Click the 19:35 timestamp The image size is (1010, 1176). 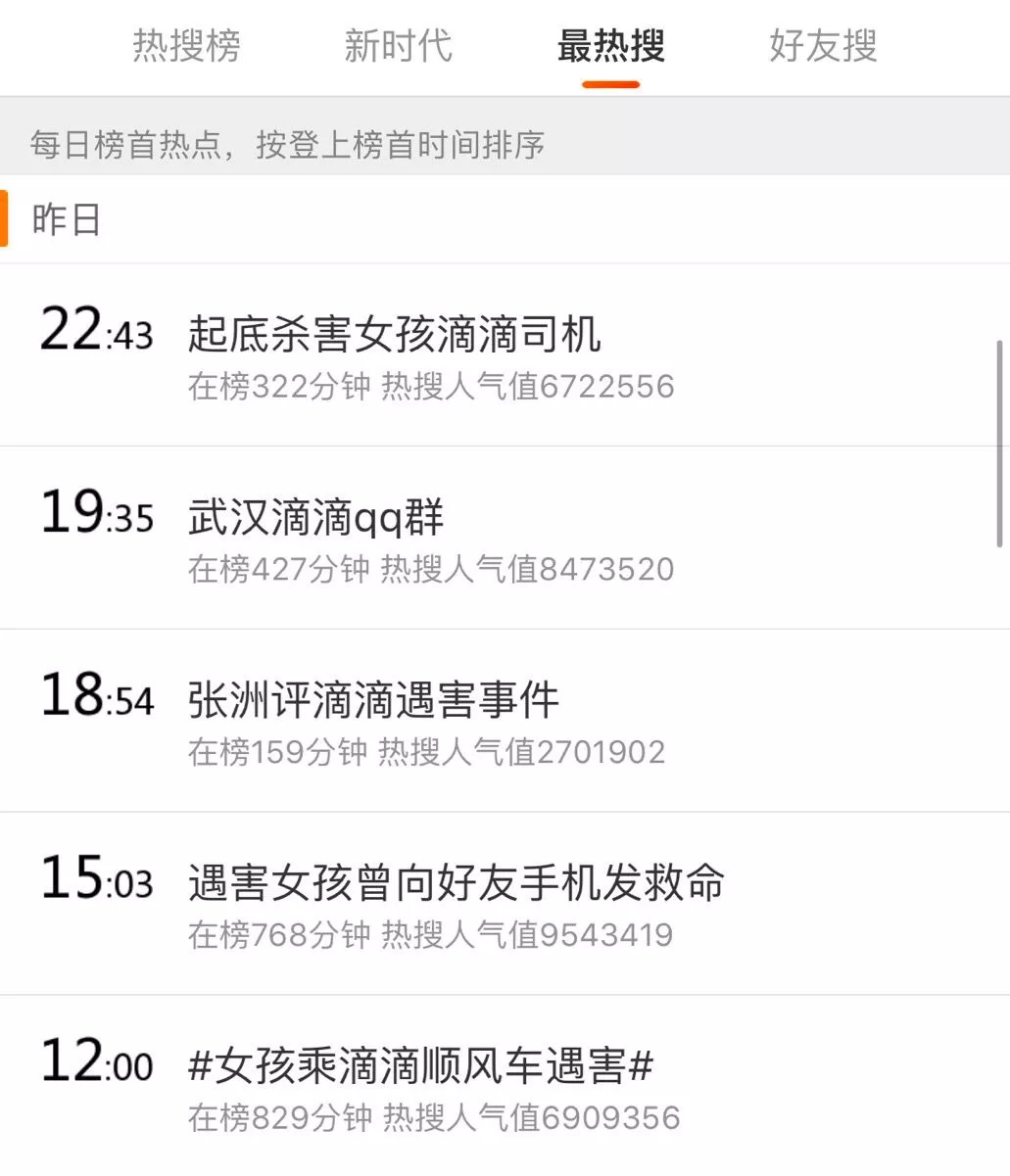(98, 516)
